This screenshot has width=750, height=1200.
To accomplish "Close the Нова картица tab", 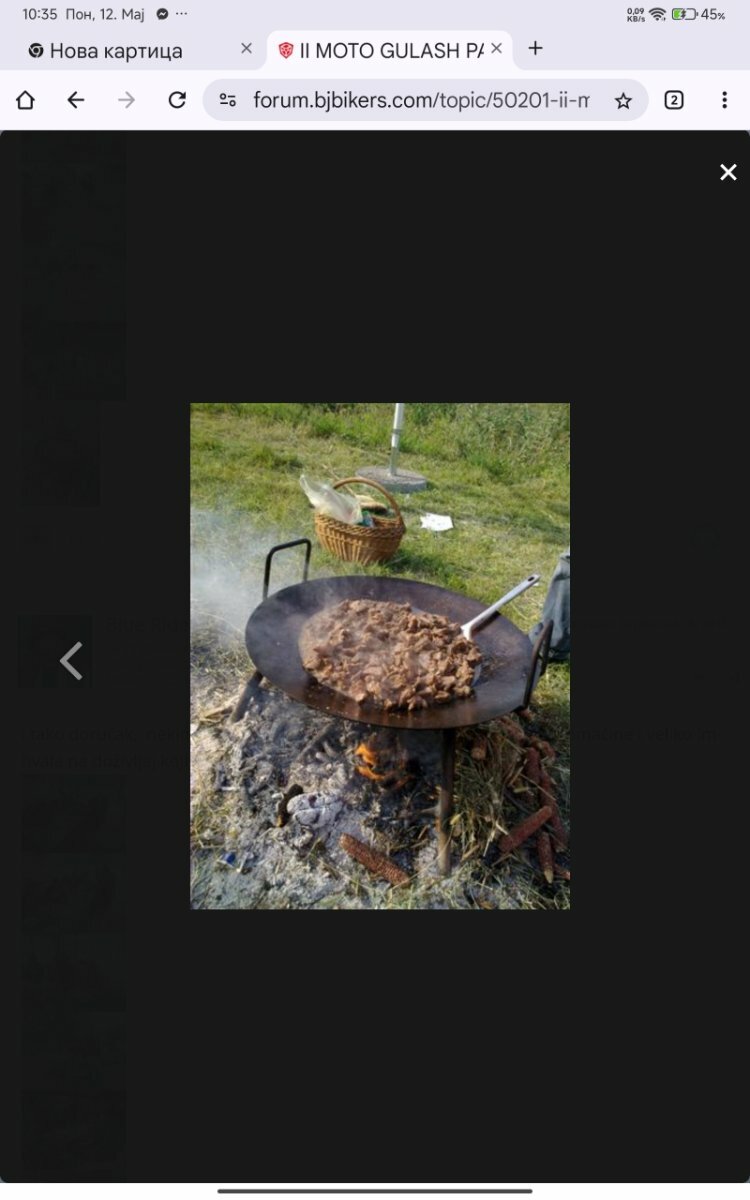I will click(x=246, y=48).
